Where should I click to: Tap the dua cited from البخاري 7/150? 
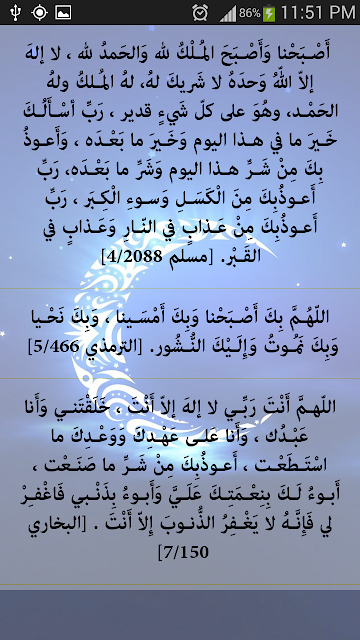(180, 482)
